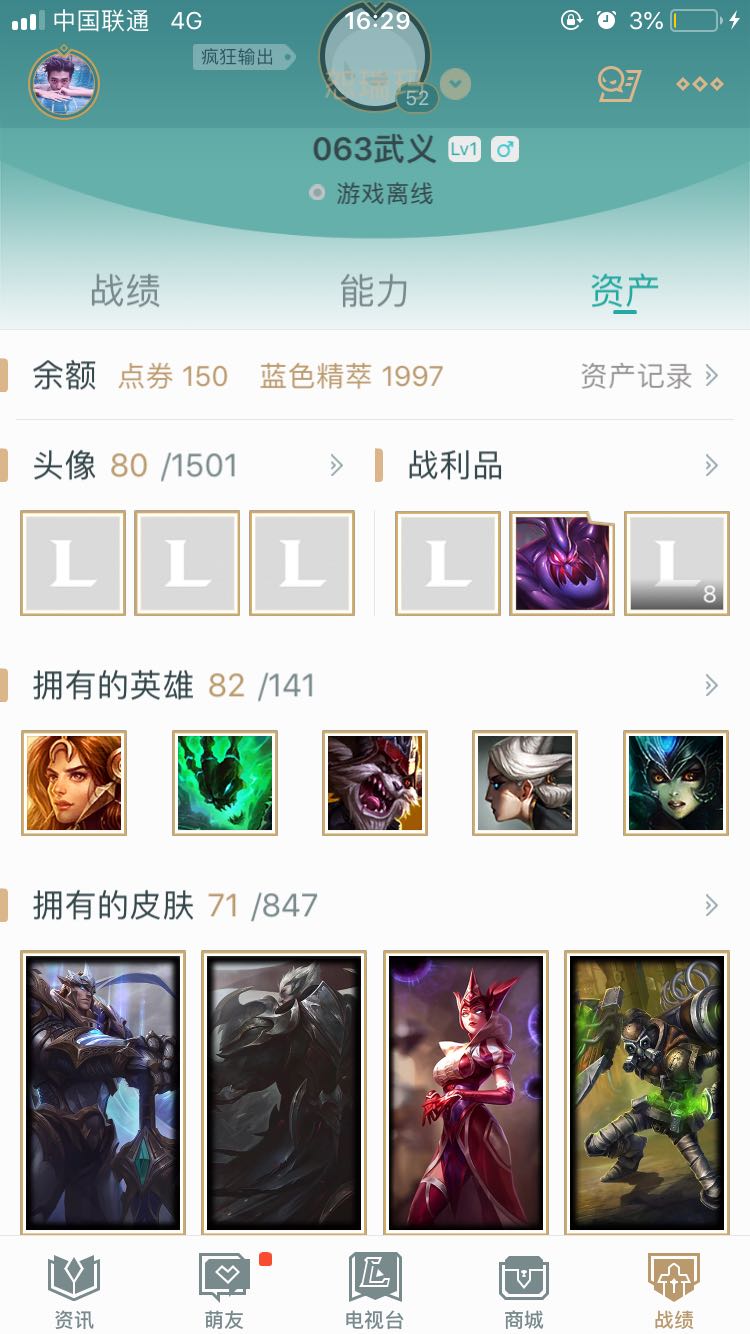Viewport: 750px width, 1334px height.
Task: Open the purple monster loot item
Action: coord(562,563)
